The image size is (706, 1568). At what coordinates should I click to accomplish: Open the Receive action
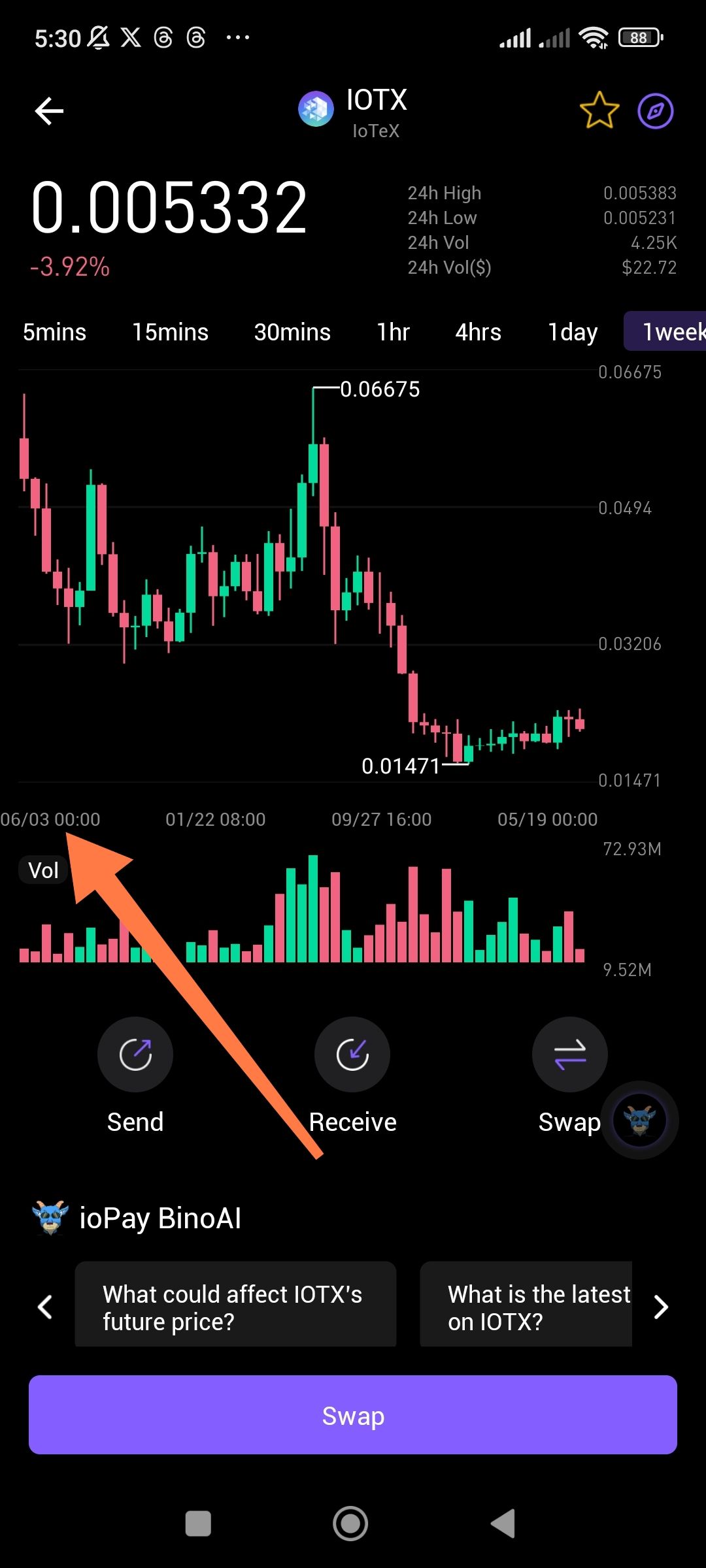352,1054
